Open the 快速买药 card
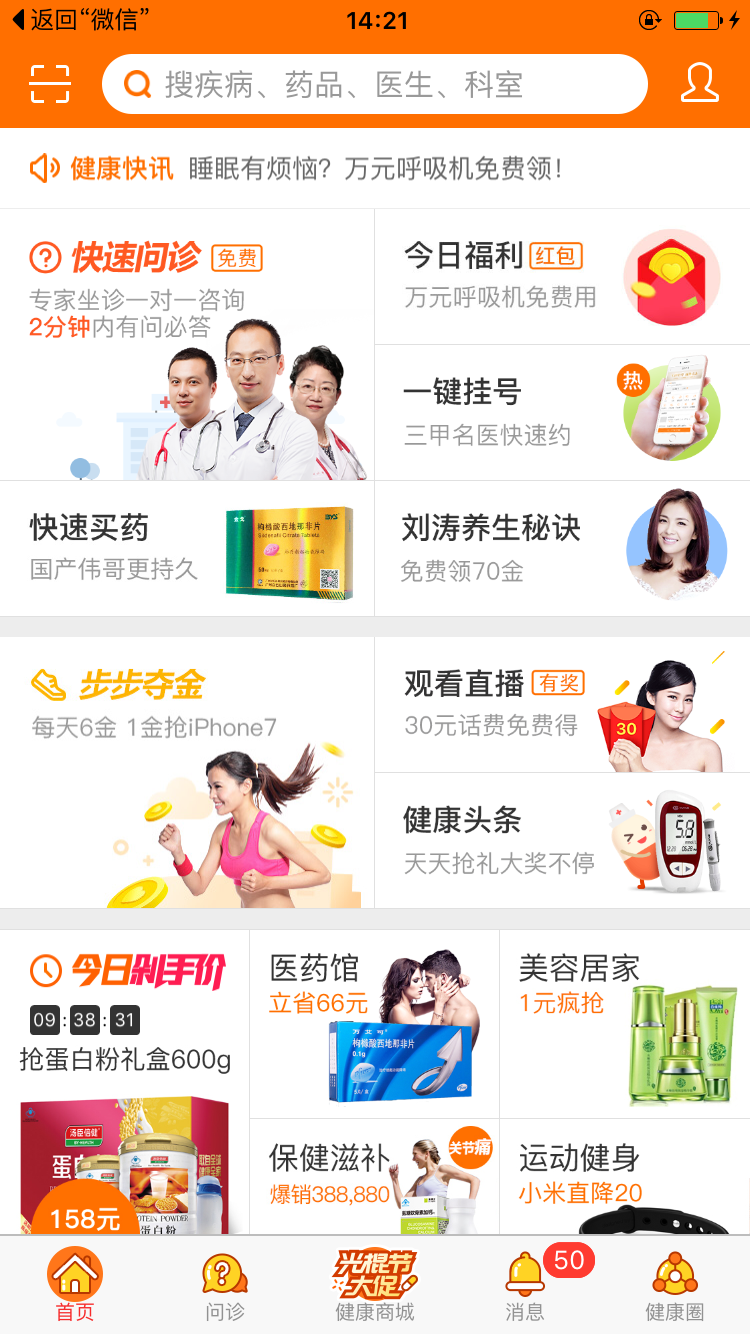Image resolution: width=750 pixels, height=1334 pixels. pos(187,548)
